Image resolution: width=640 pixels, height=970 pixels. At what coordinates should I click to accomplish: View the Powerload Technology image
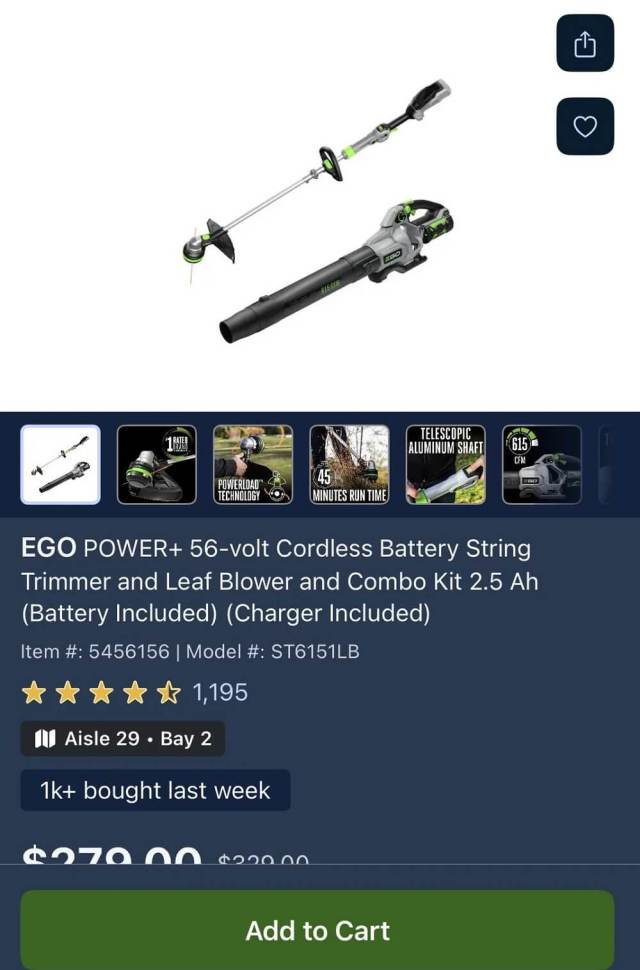[x=253, y=465]
